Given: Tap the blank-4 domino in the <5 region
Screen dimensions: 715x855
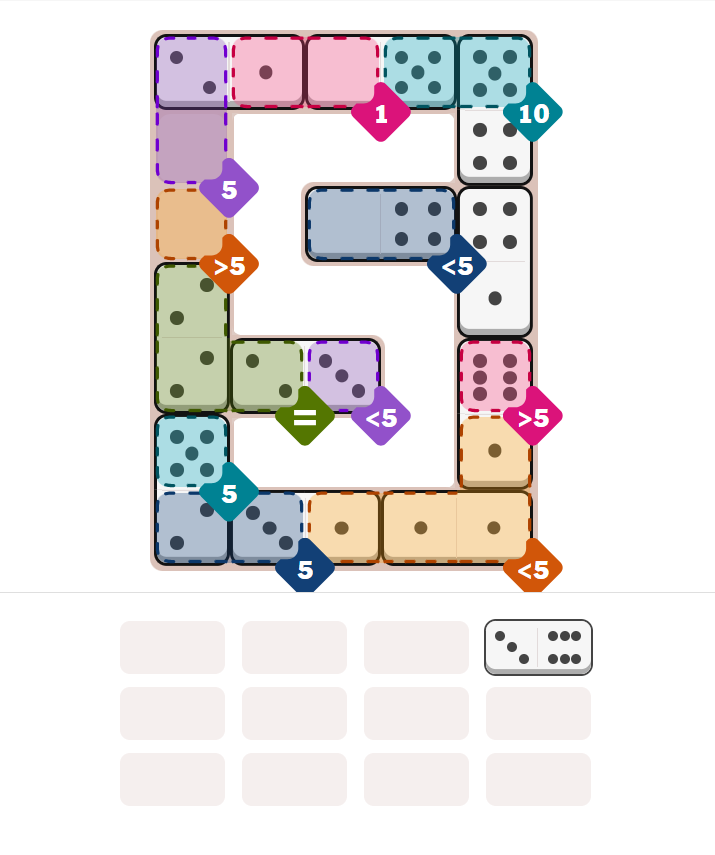Looking at the screenshot, I should point(380,224).
